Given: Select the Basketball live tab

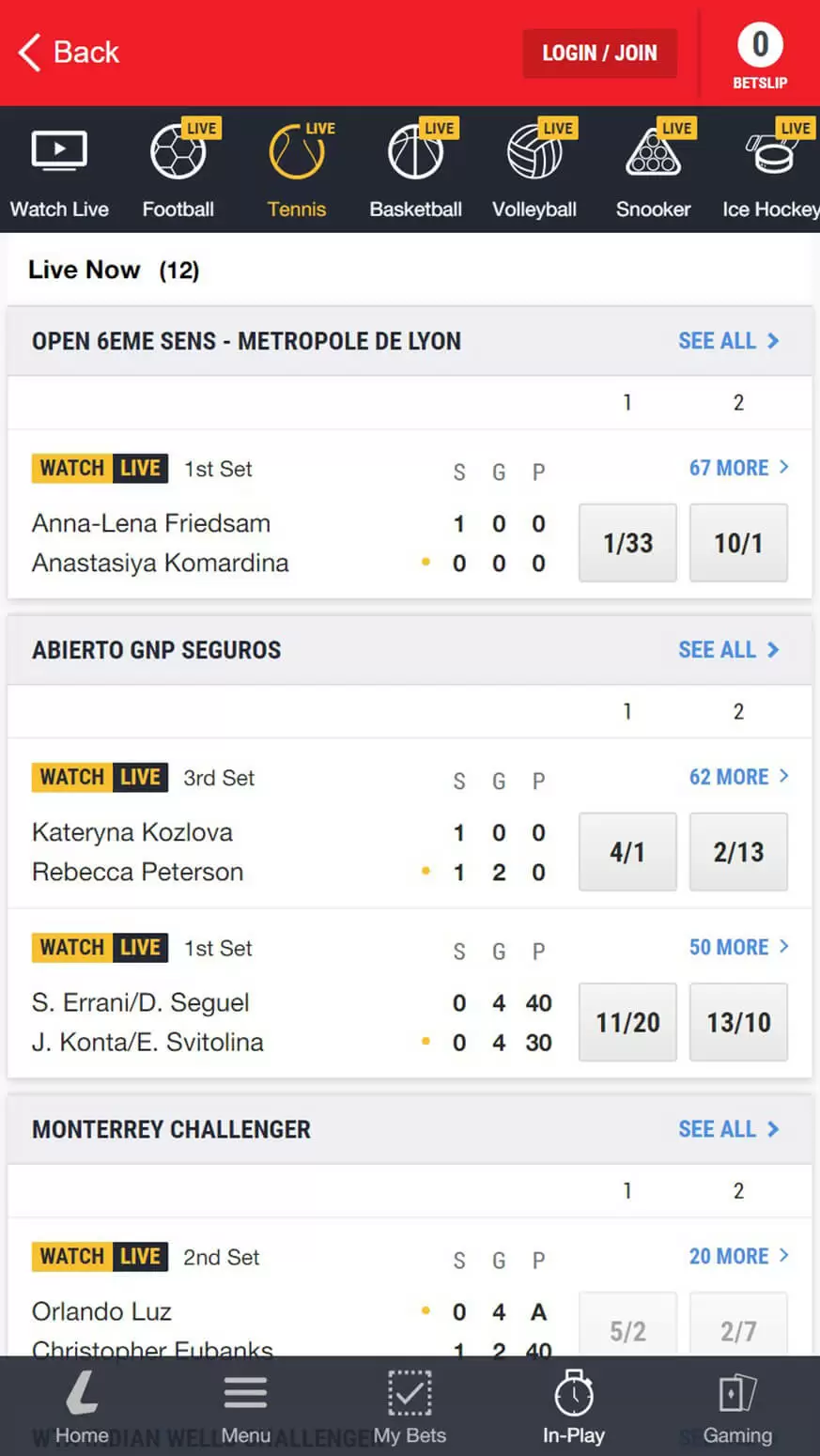Looking at the screenshot, I should point(415,171).
